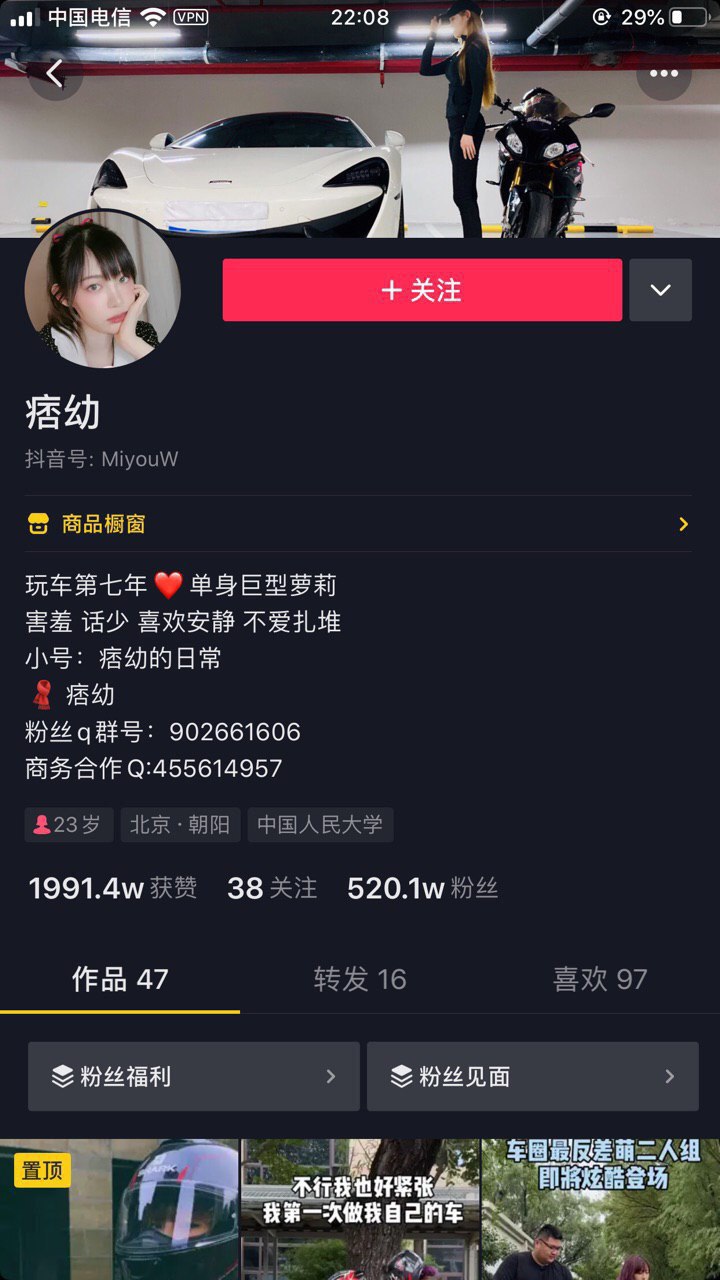Image resolution: width=720 pixels, height=1280 pixels.
Task: Go back using the top-left arrow
Action: point(54,73)
